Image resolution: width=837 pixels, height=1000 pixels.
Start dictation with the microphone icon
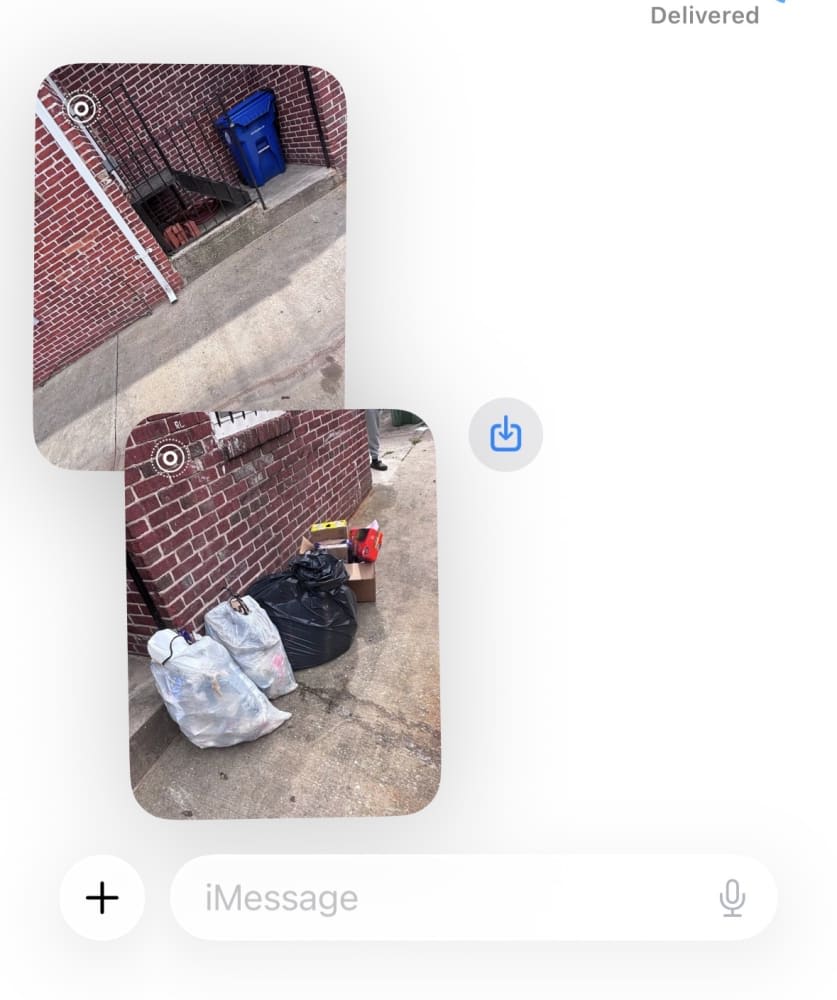point(732,898)
